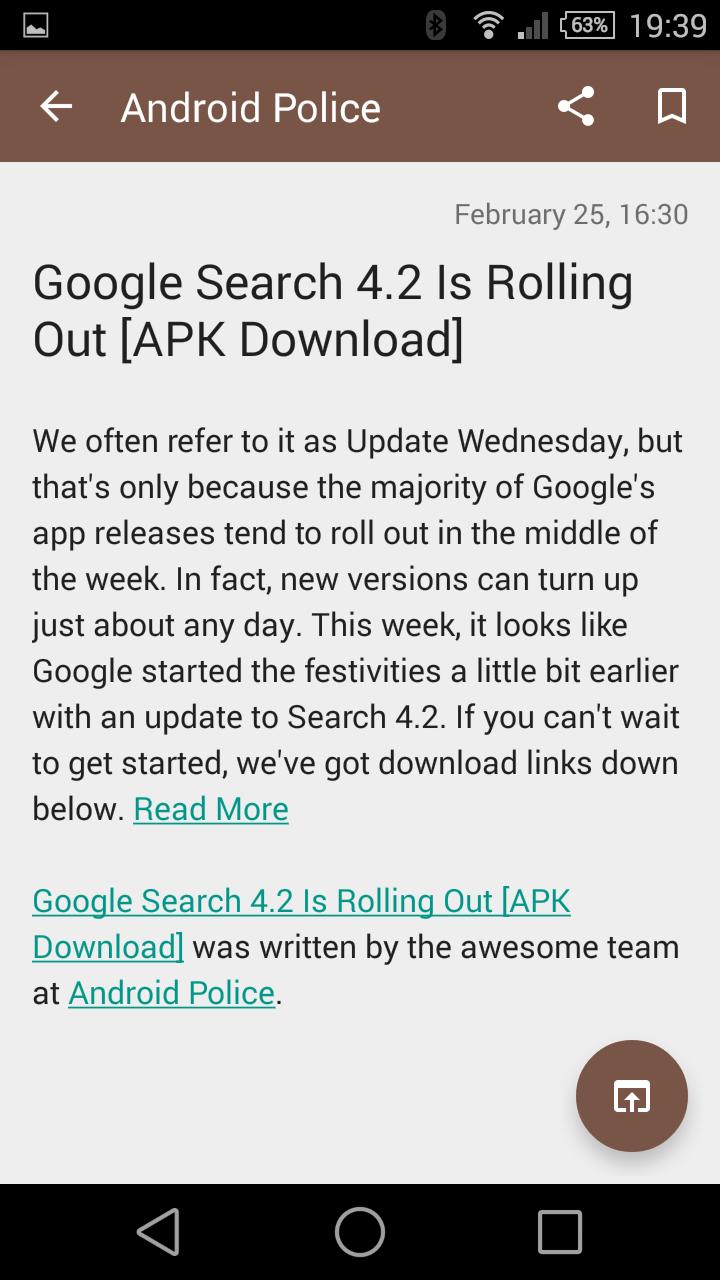Image resolution: width=720 pixels, height=1280 pixels.
Task: Open article in browser via floating button
Action: (631, 1096)
